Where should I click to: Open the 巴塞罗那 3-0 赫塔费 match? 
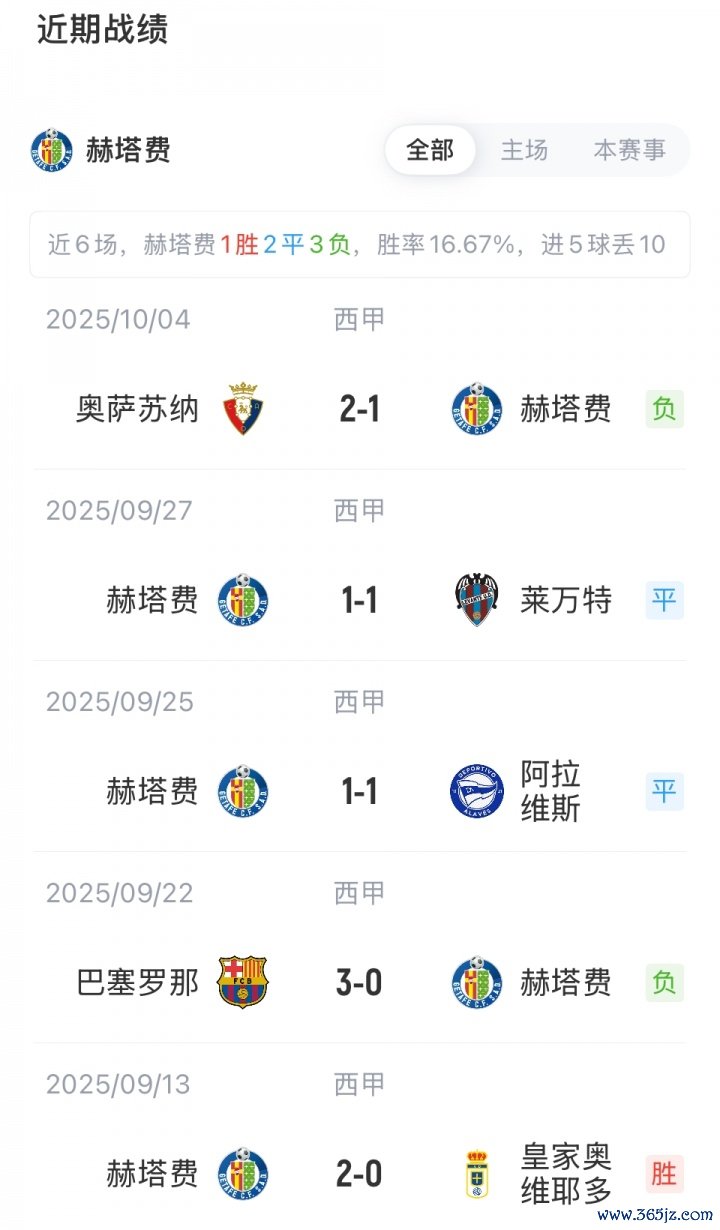tap(359, 982)
